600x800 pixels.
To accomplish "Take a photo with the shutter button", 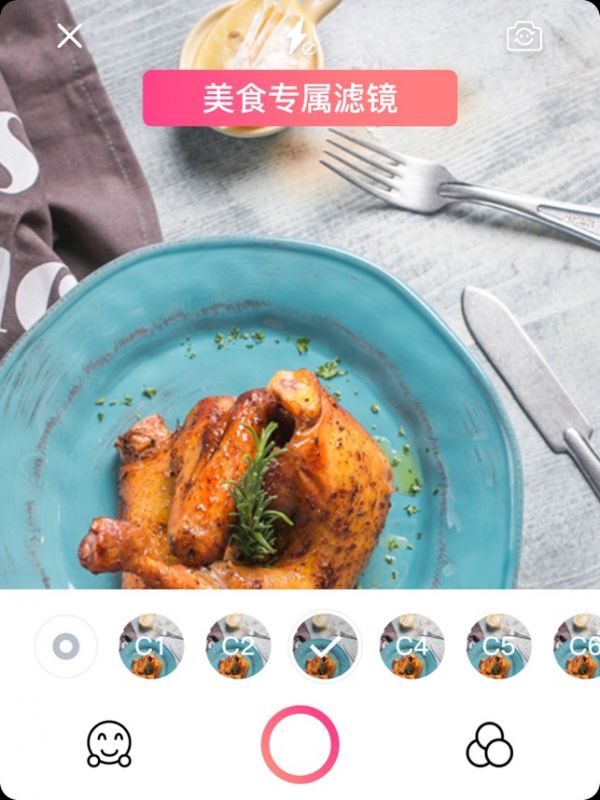I will coord(300,745).
